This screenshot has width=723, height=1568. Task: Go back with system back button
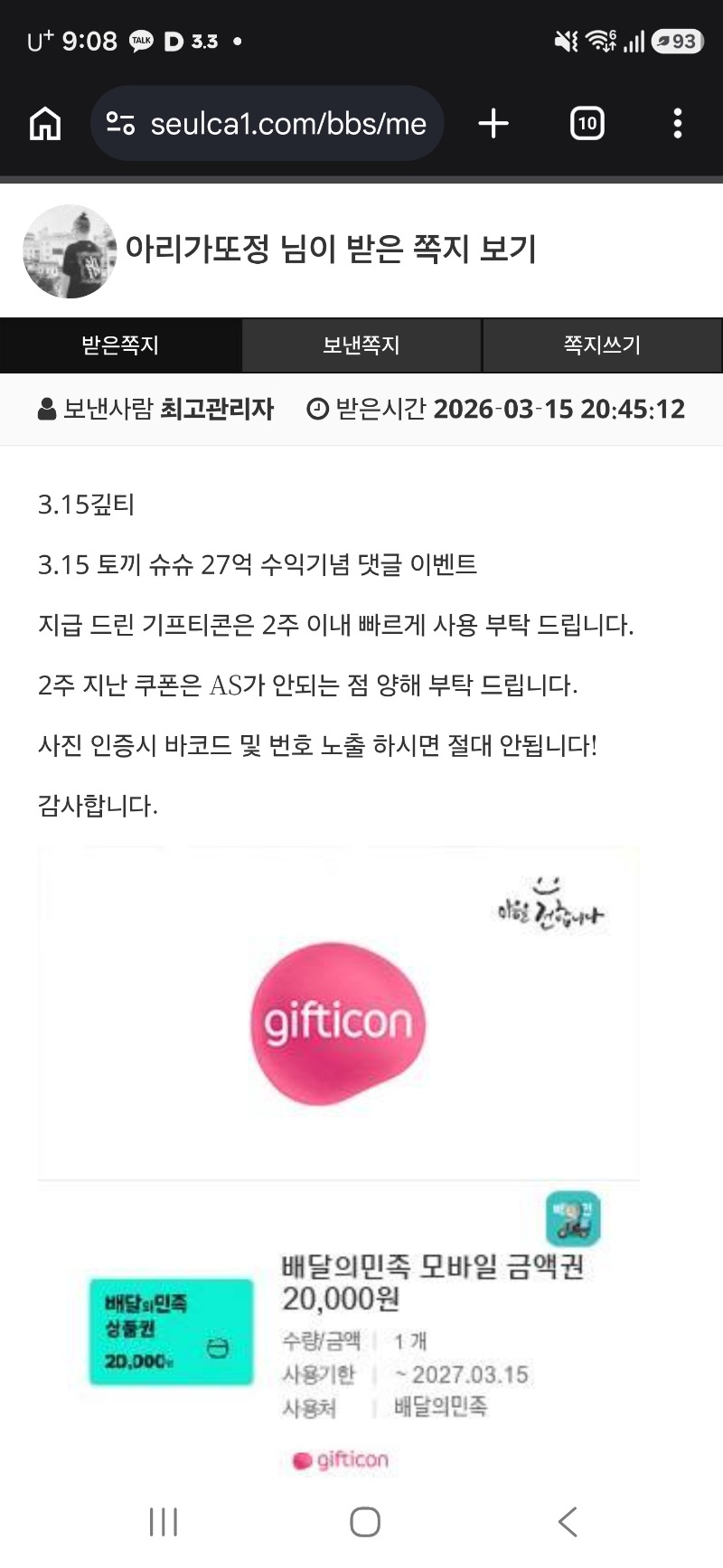(568, 1522)
